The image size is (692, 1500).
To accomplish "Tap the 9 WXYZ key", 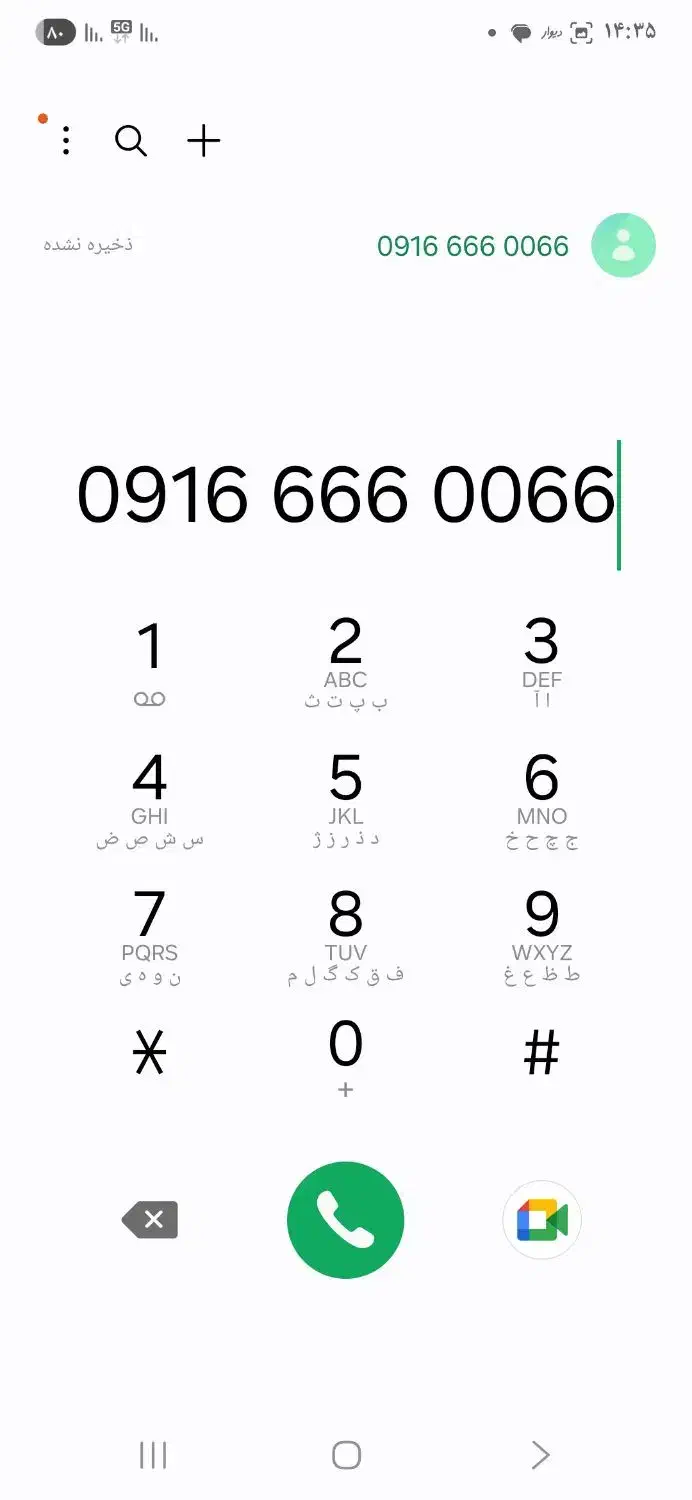I will [541, 936].
